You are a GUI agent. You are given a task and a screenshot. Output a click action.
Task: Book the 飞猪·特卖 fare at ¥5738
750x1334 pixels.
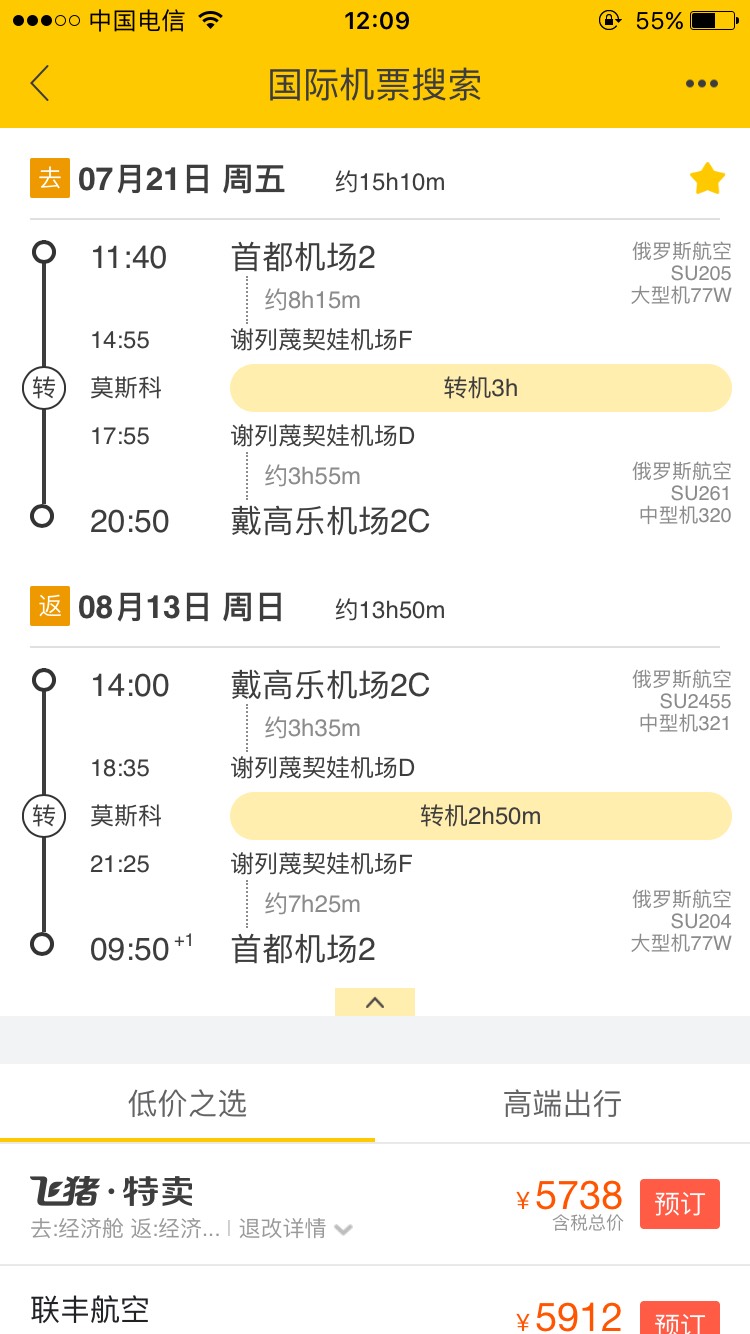679,1203
